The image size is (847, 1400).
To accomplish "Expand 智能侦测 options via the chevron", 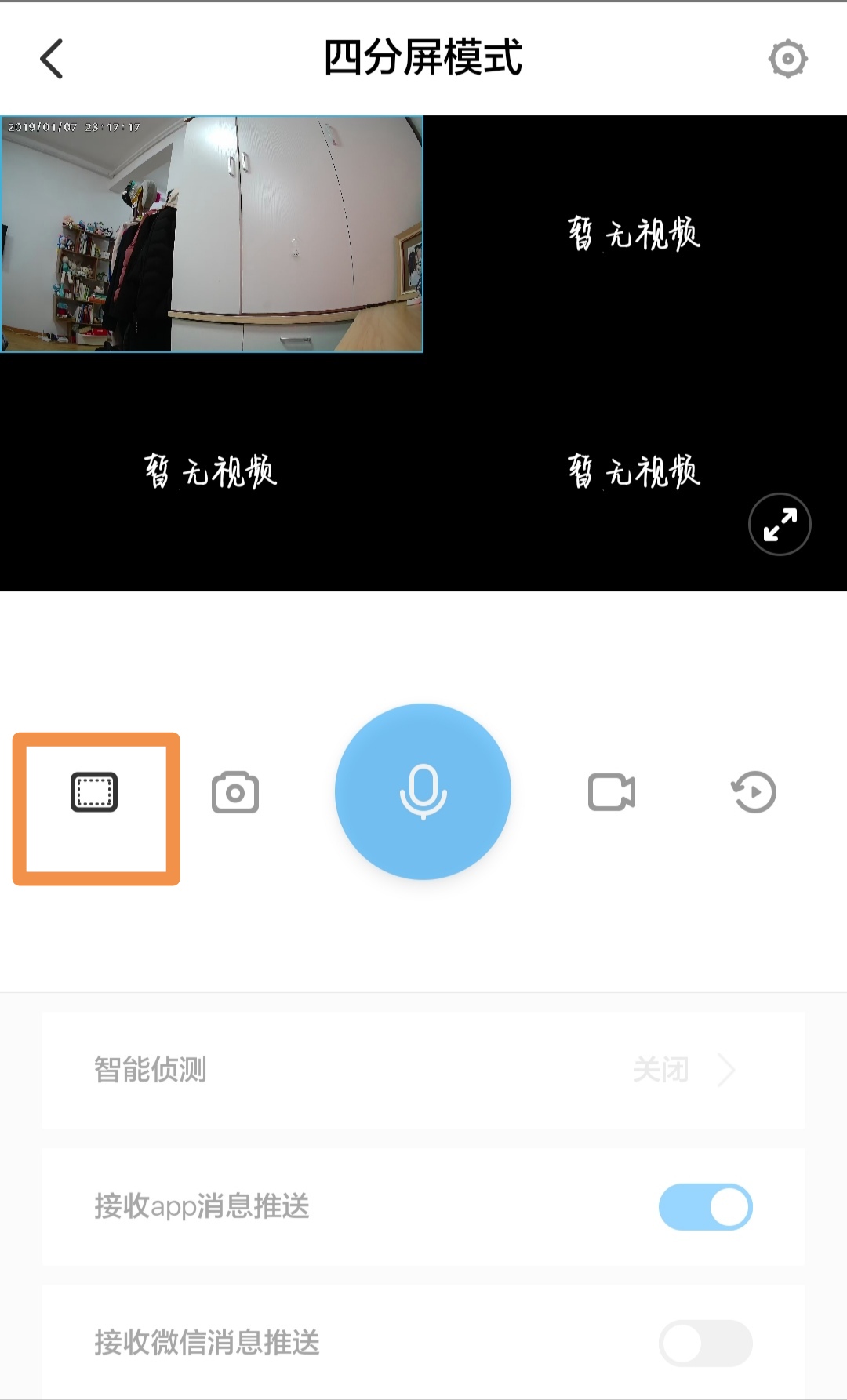I will 727,1070.
